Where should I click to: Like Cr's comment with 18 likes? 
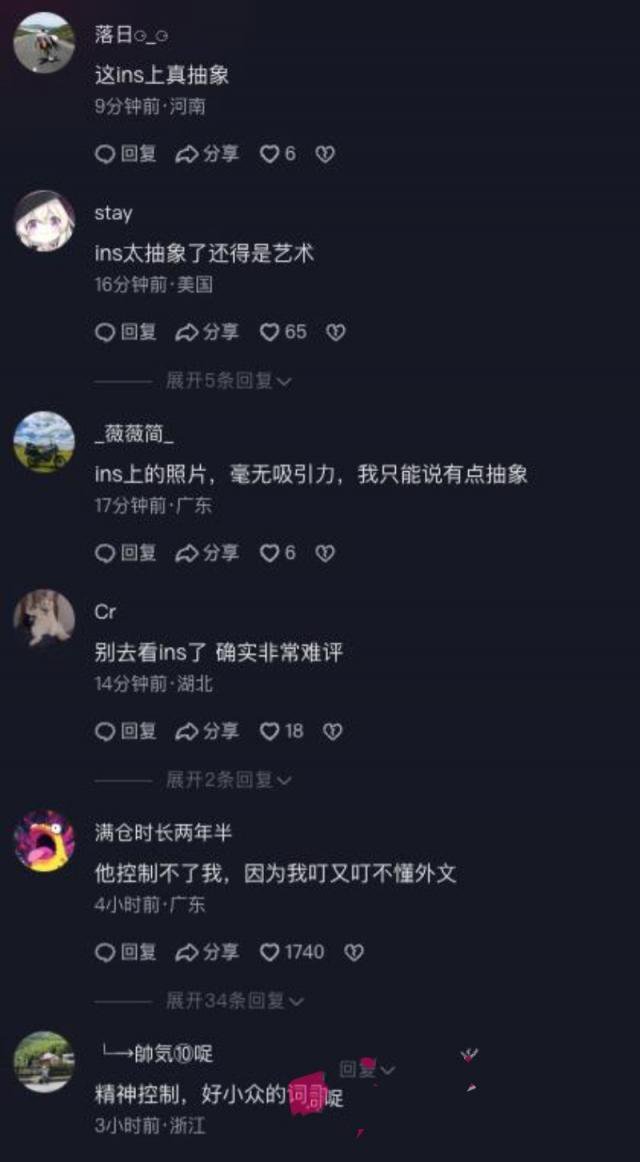(270, 732)
